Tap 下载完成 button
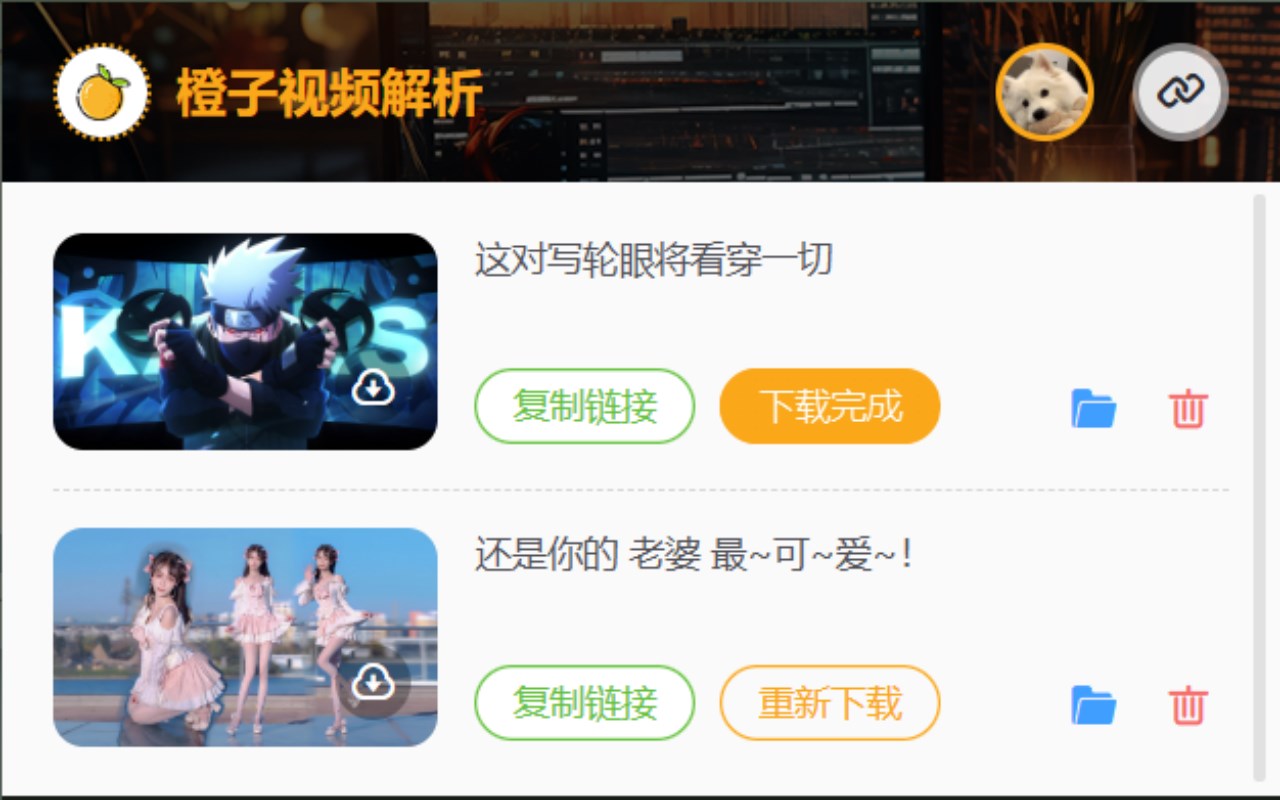Viewport: 1280px width, 800px height. pyautogui.click(x=829, y=406)
